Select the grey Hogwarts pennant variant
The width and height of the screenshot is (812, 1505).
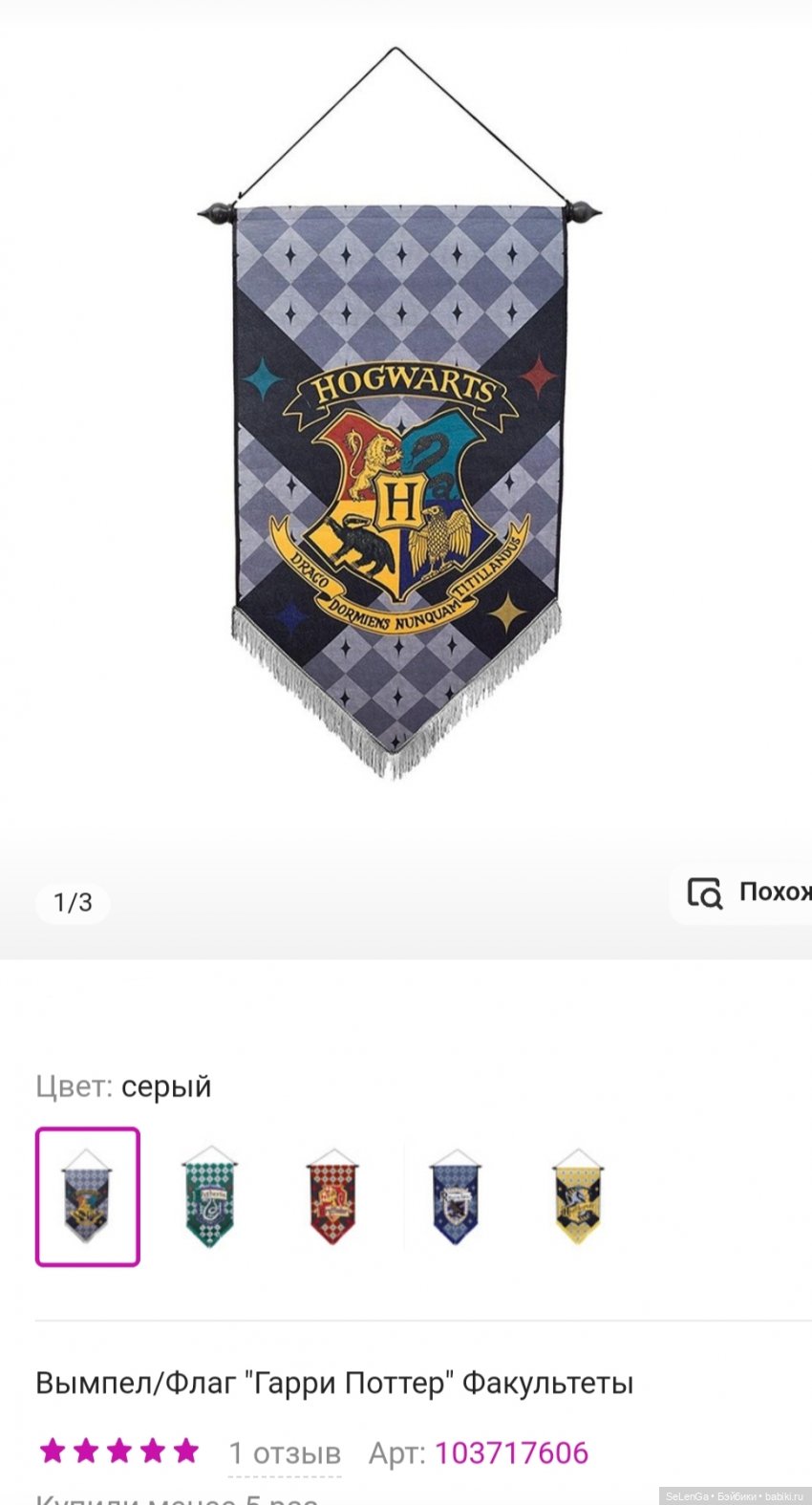(x=88, y=1196)
